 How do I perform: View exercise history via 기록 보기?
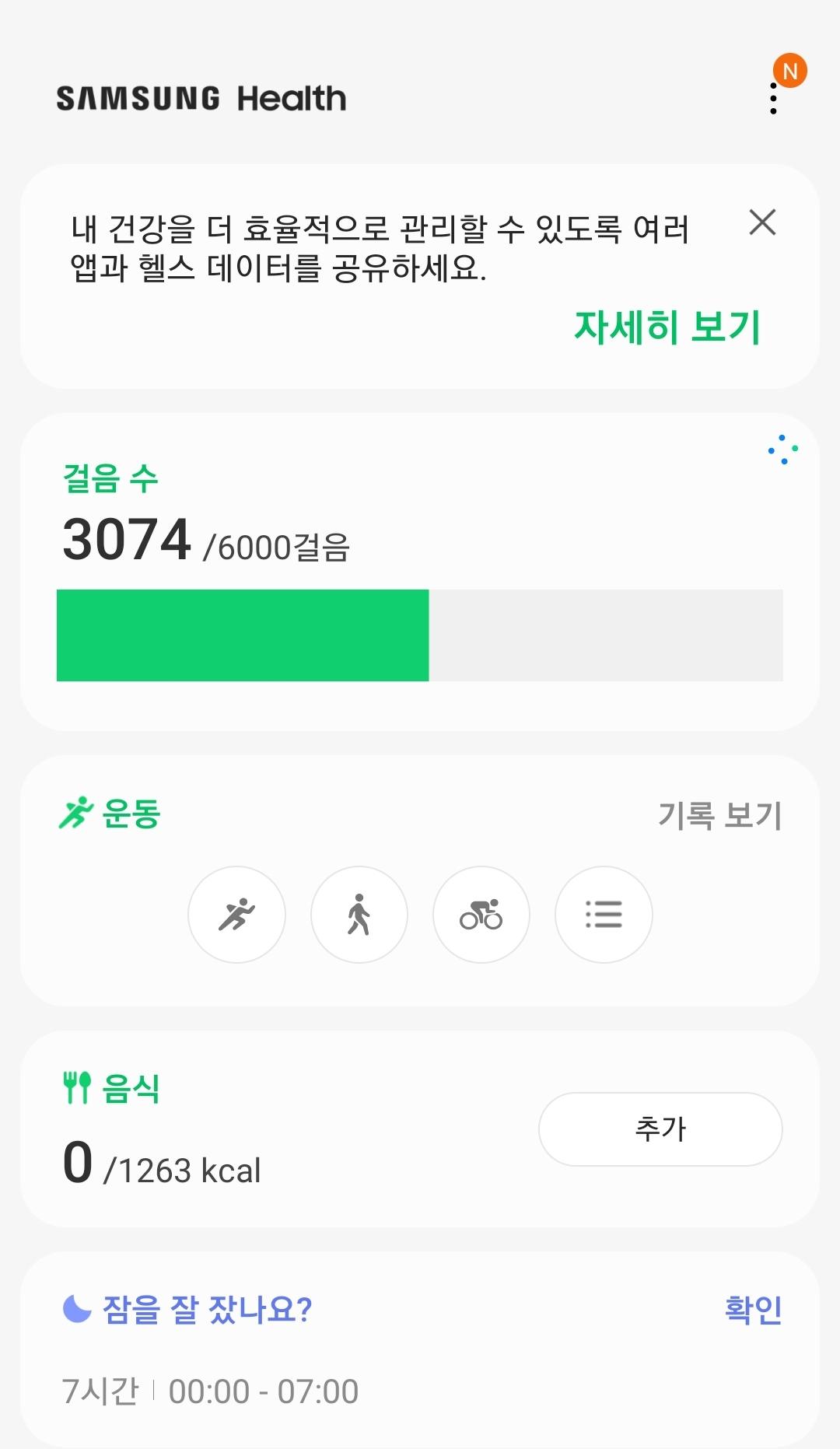pos(719,815)
